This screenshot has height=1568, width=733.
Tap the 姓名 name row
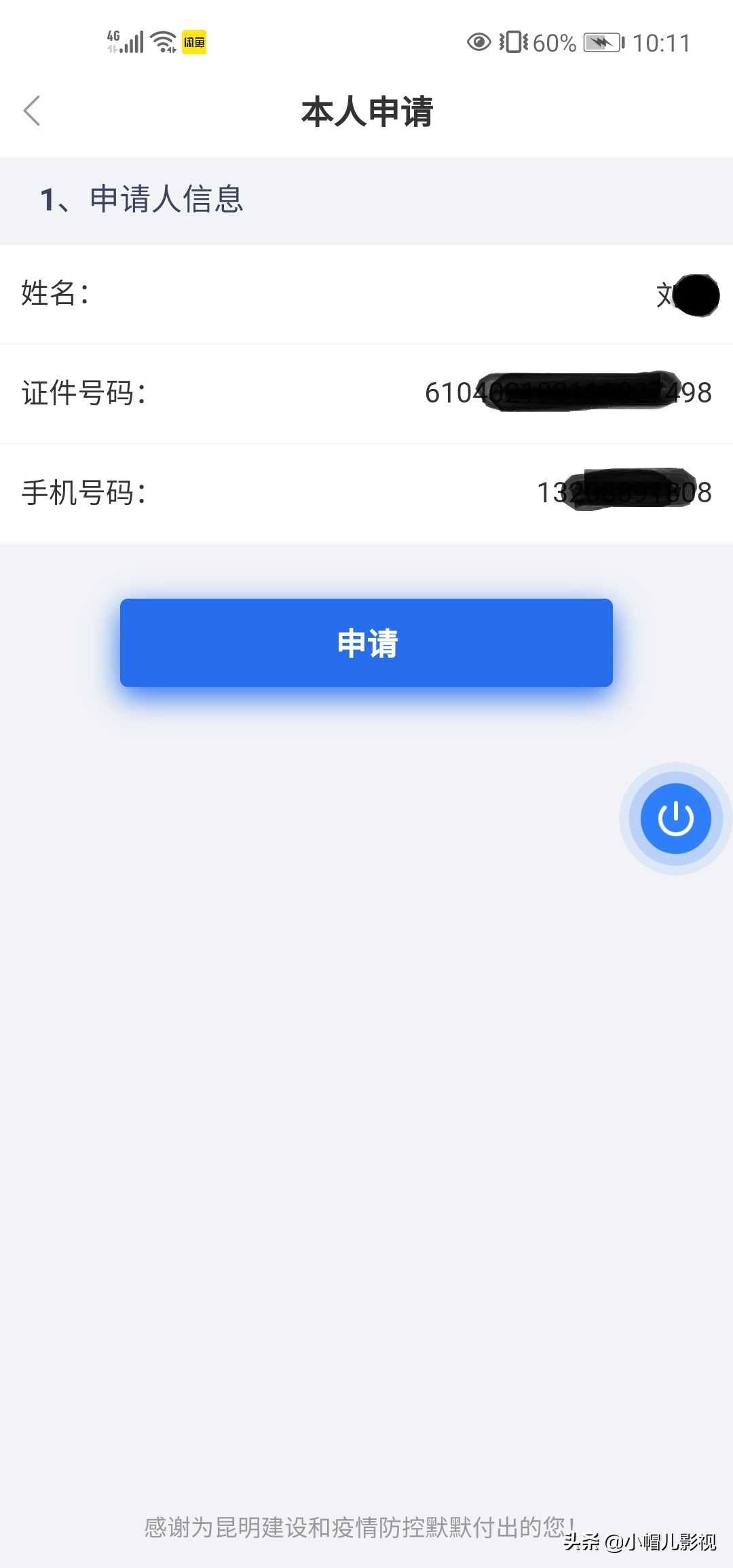point(366,295)
